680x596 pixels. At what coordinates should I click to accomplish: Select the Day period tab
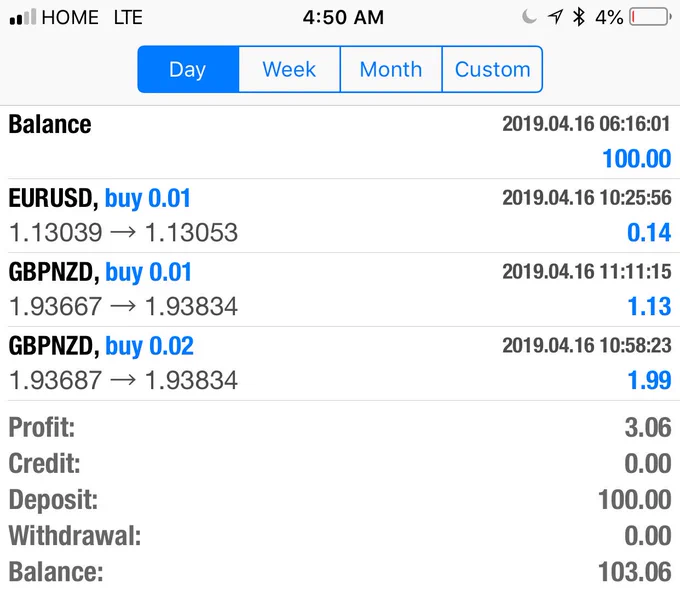(x=188, y=69)
